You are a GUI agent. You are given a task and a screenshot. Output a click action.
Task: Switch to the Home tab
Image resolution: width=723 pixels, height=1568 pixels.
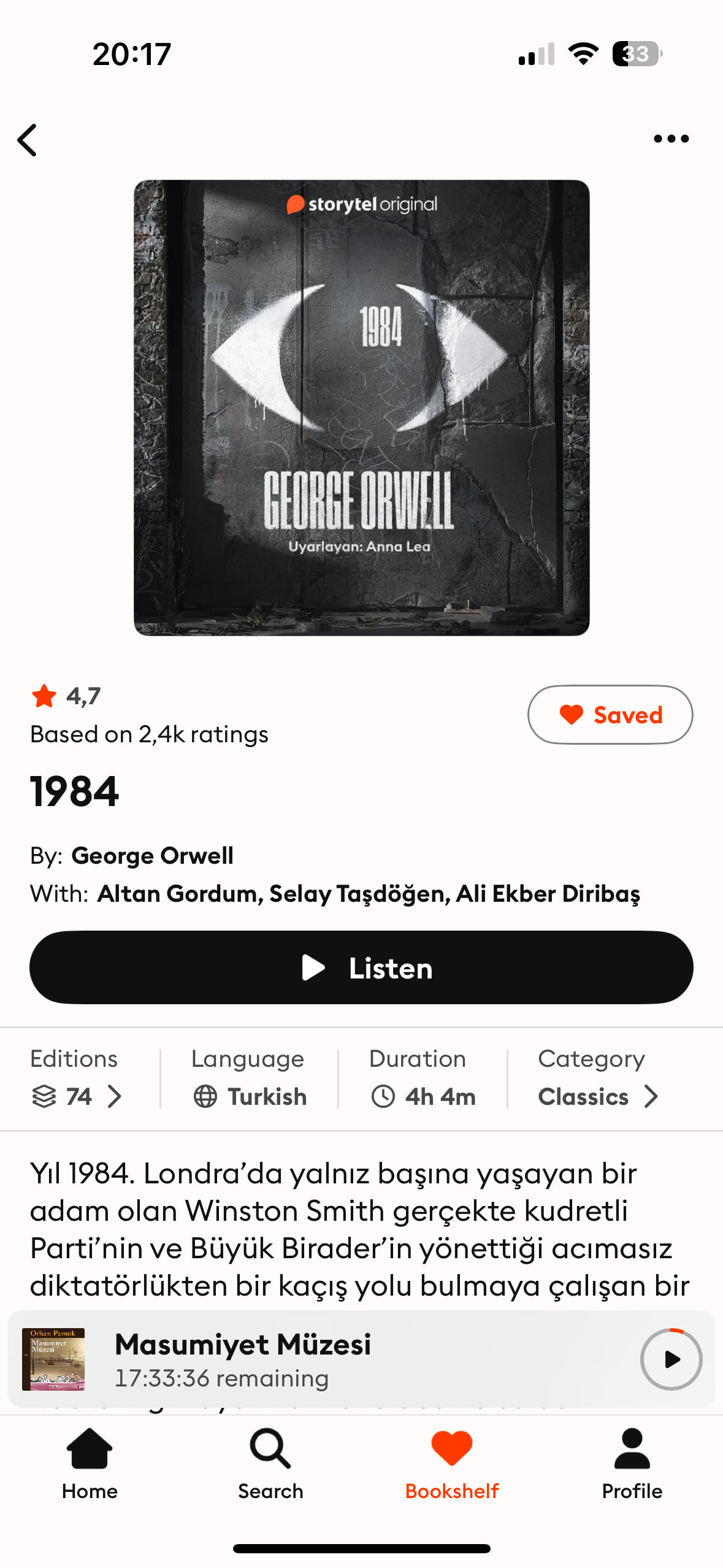coord(90,1464)
